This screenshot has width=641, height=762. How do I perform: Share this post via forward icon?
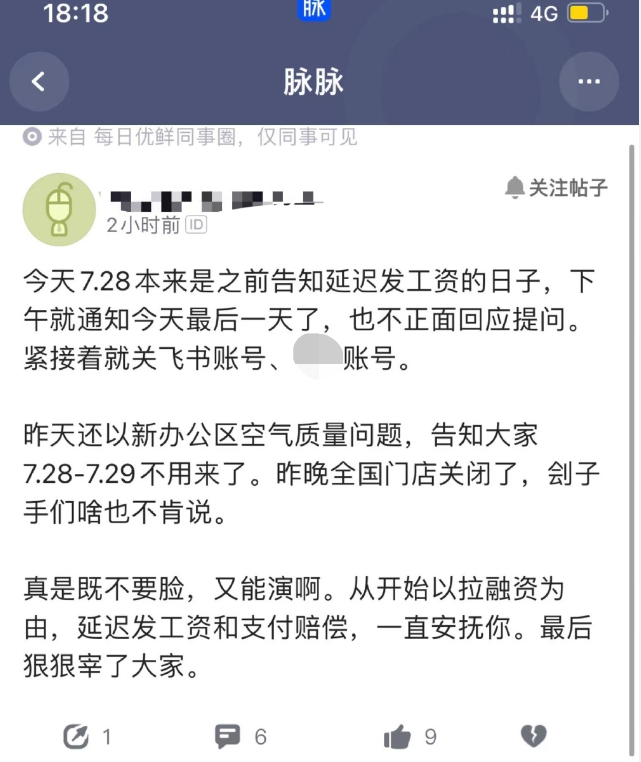pyautogui.click(x=76, y=737)
